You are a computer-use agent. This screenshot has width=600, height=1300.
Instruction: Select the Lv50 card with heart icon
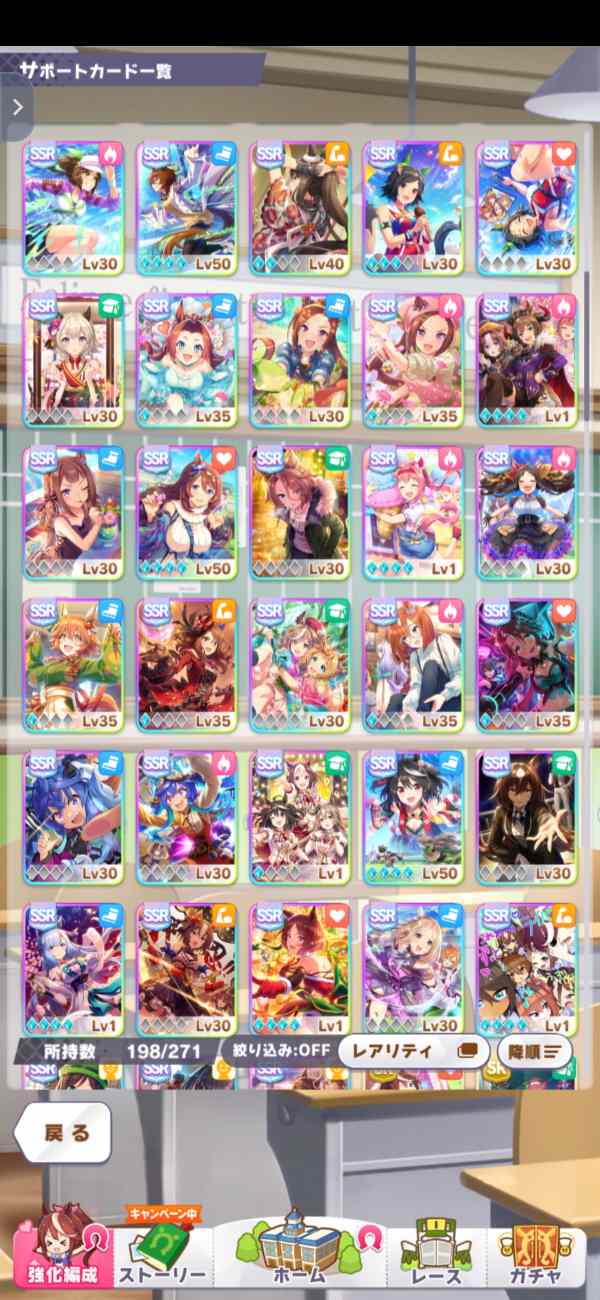(186, 512)
